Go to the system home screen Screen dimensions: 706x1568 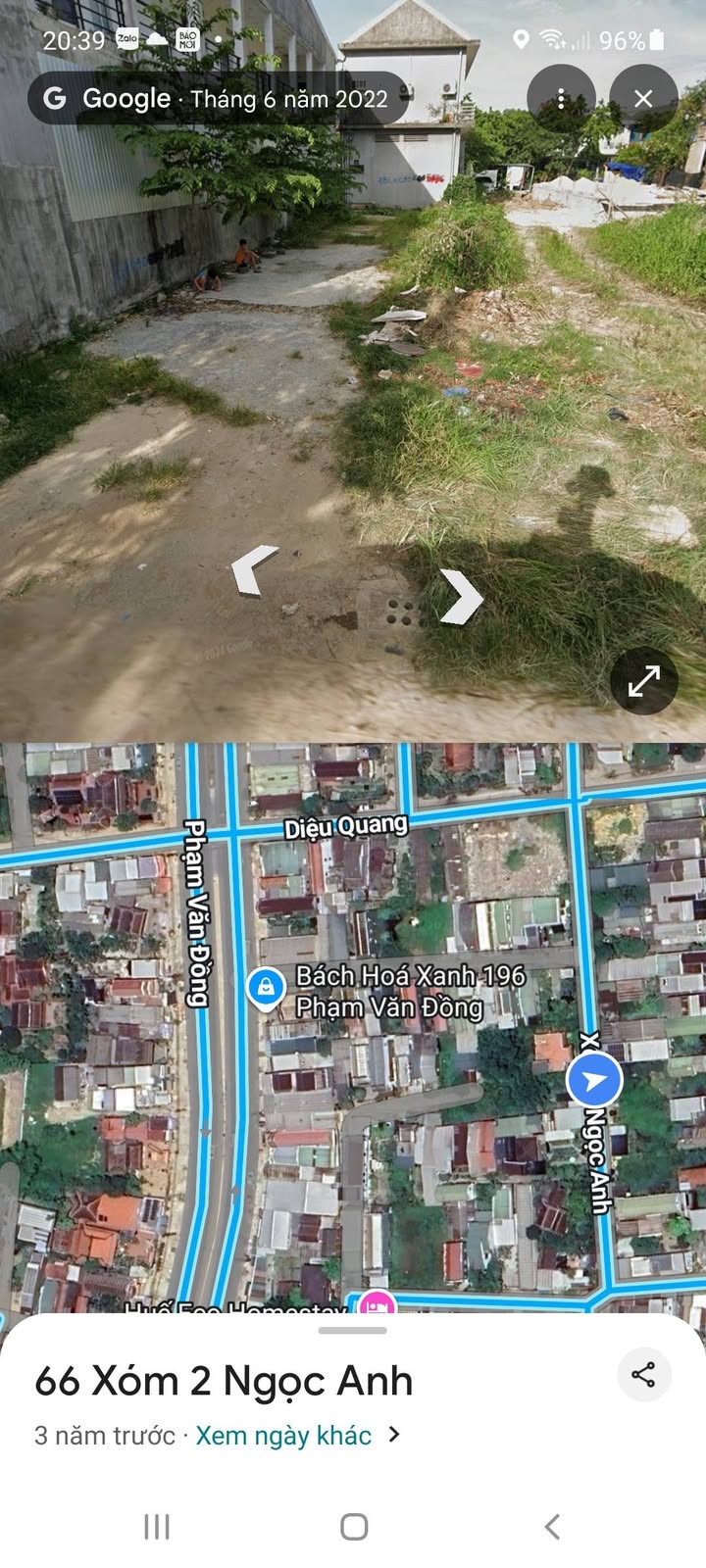[354, 1526]
